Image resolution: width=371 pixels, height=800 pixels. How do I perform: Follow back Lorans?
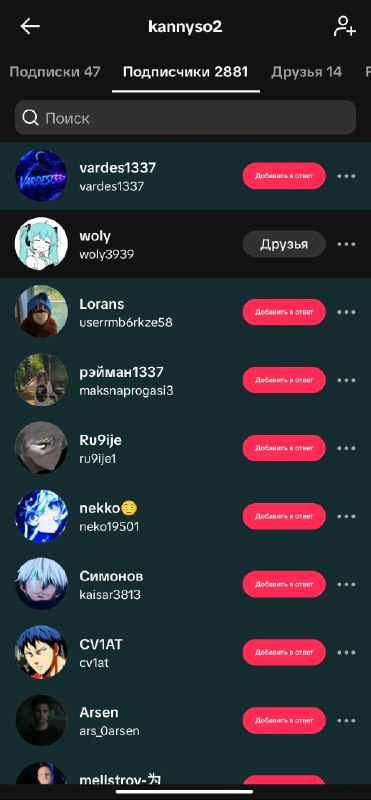click(x=284, y=312)
